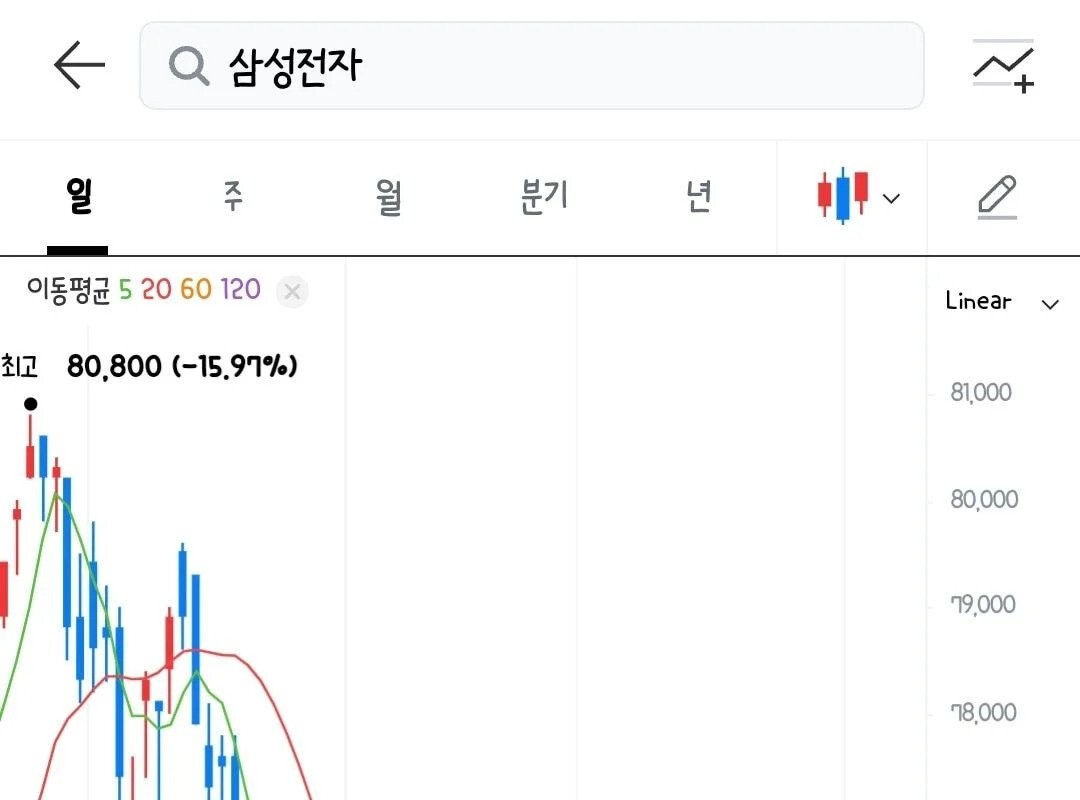Open the pencil drawing tool
The width and height of the screenshot is (1080, 800).
997,197
